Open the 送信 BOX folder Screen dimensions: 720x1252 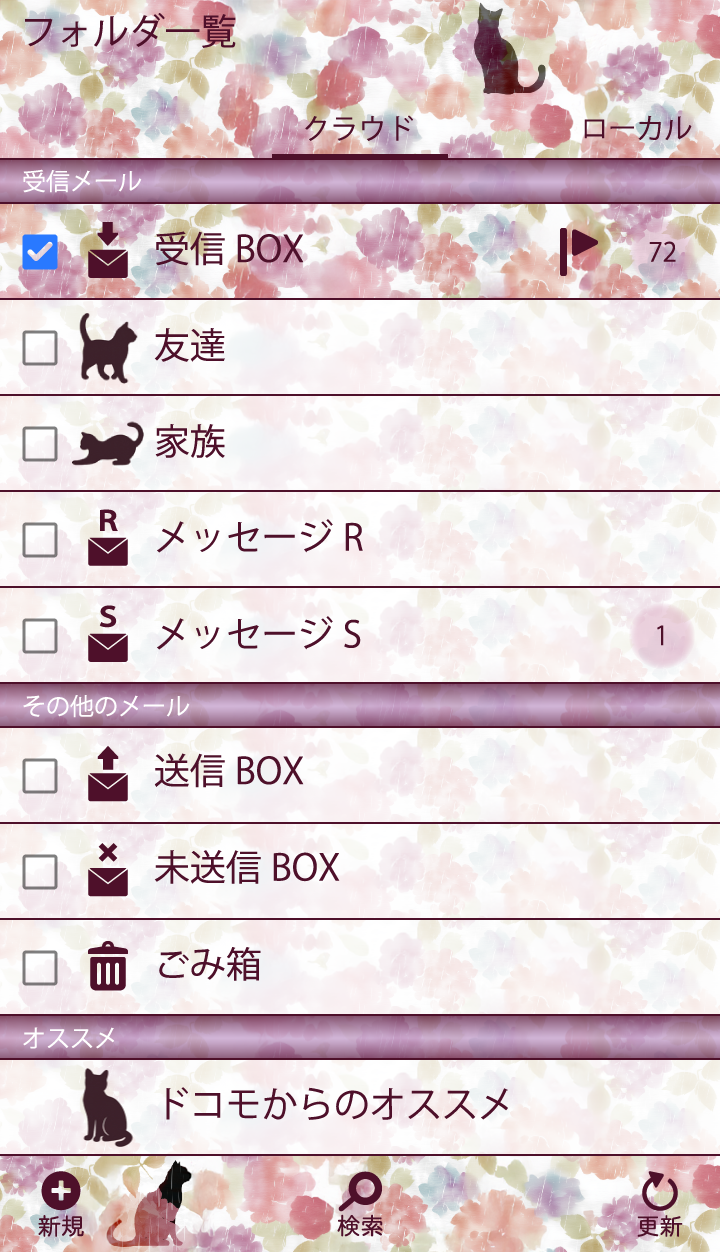coord(230,772)
